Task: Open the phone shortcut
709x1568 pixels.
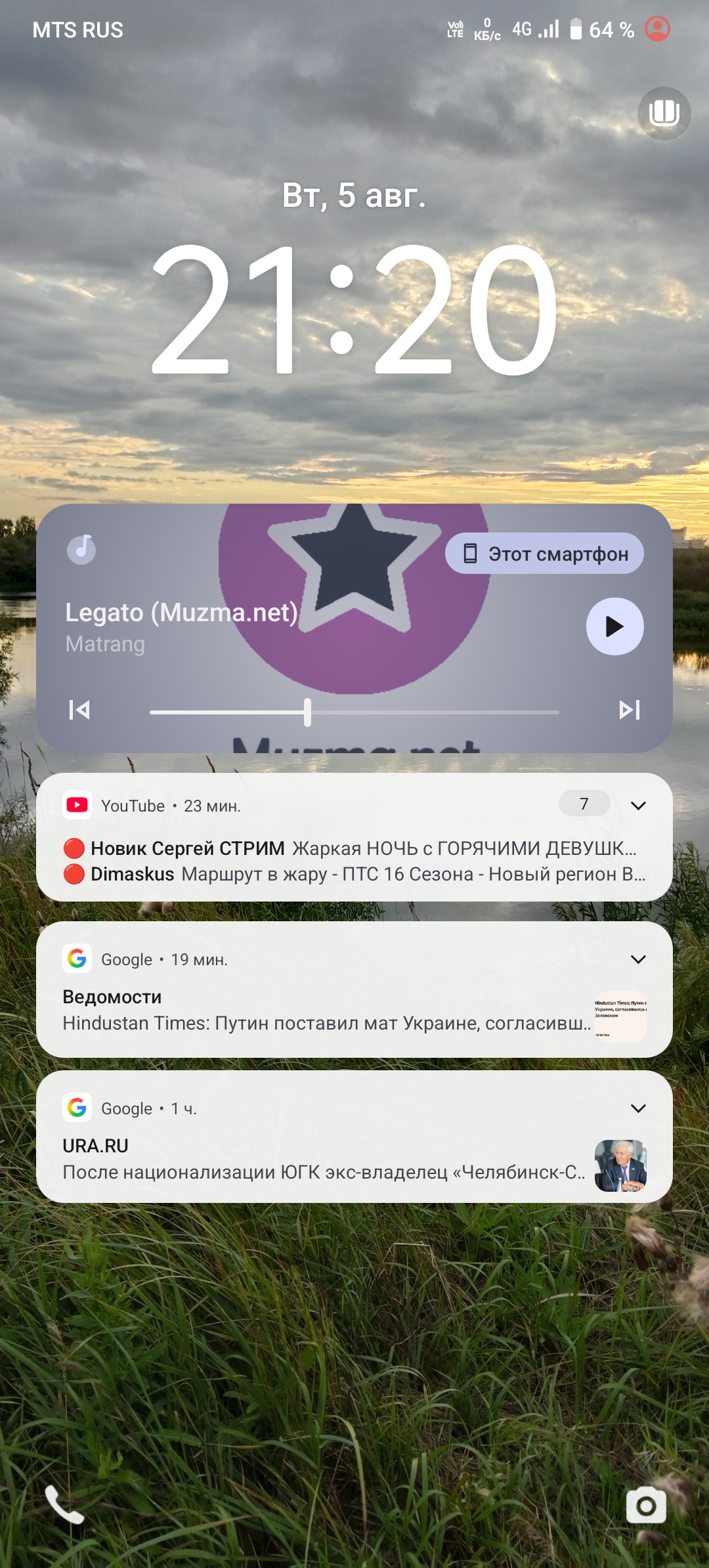Action: pyautogui.click(x=64, y=1504)
